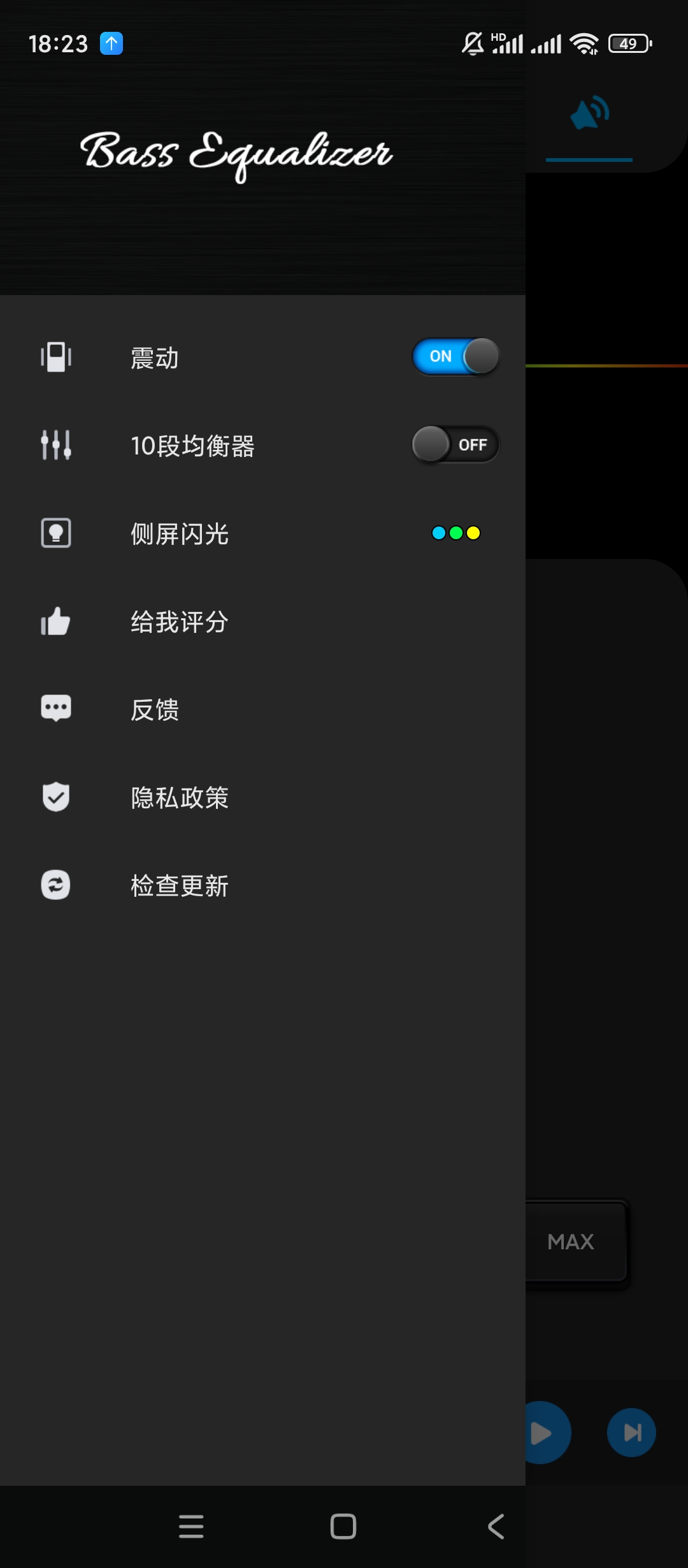688x1568 pixels.
Task: View the 隐私政策 privacy policy
Action: 180,797
